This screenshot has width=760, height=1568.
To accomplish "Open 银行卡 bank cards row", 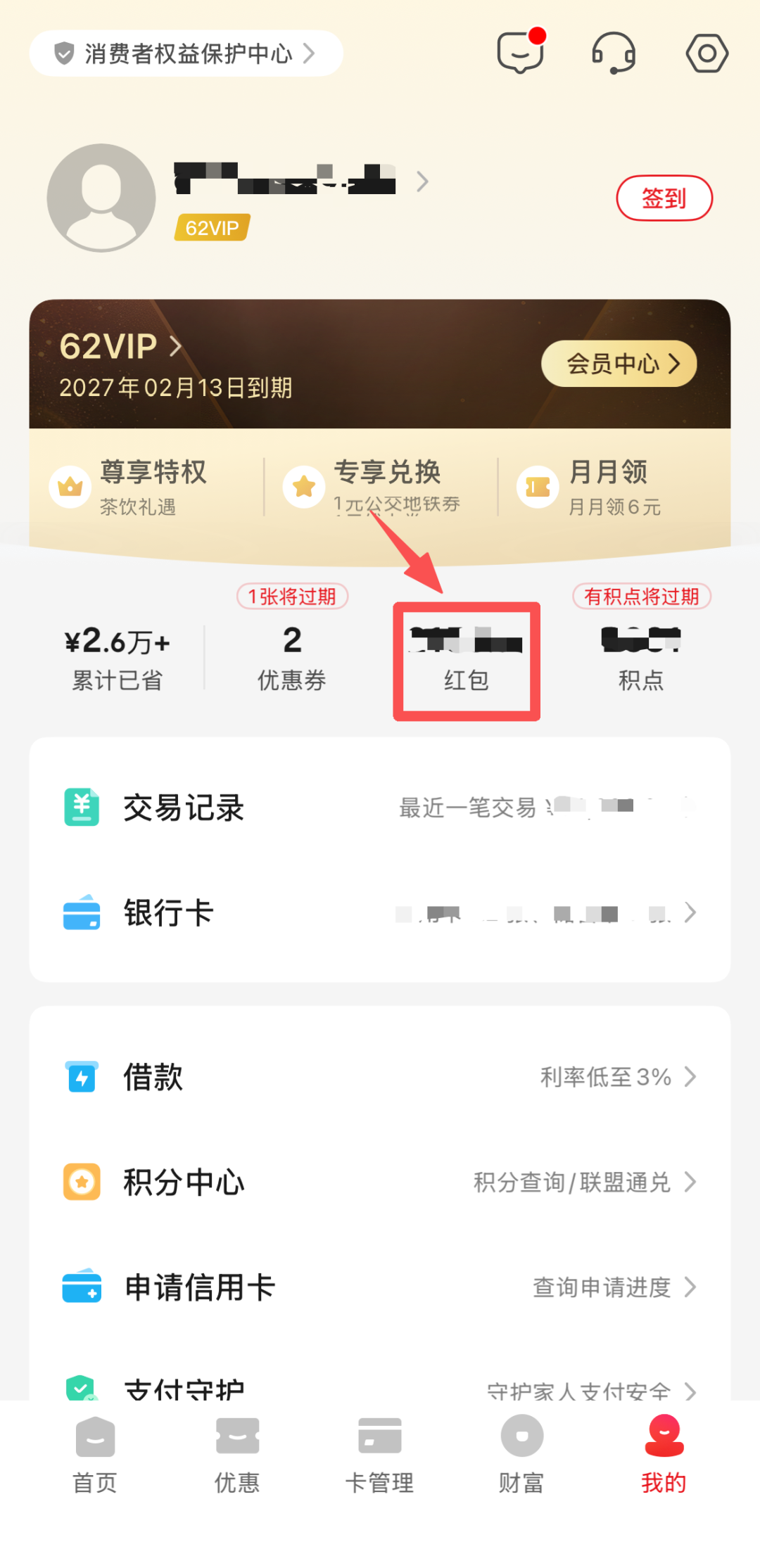I will [x=380, y=912].
